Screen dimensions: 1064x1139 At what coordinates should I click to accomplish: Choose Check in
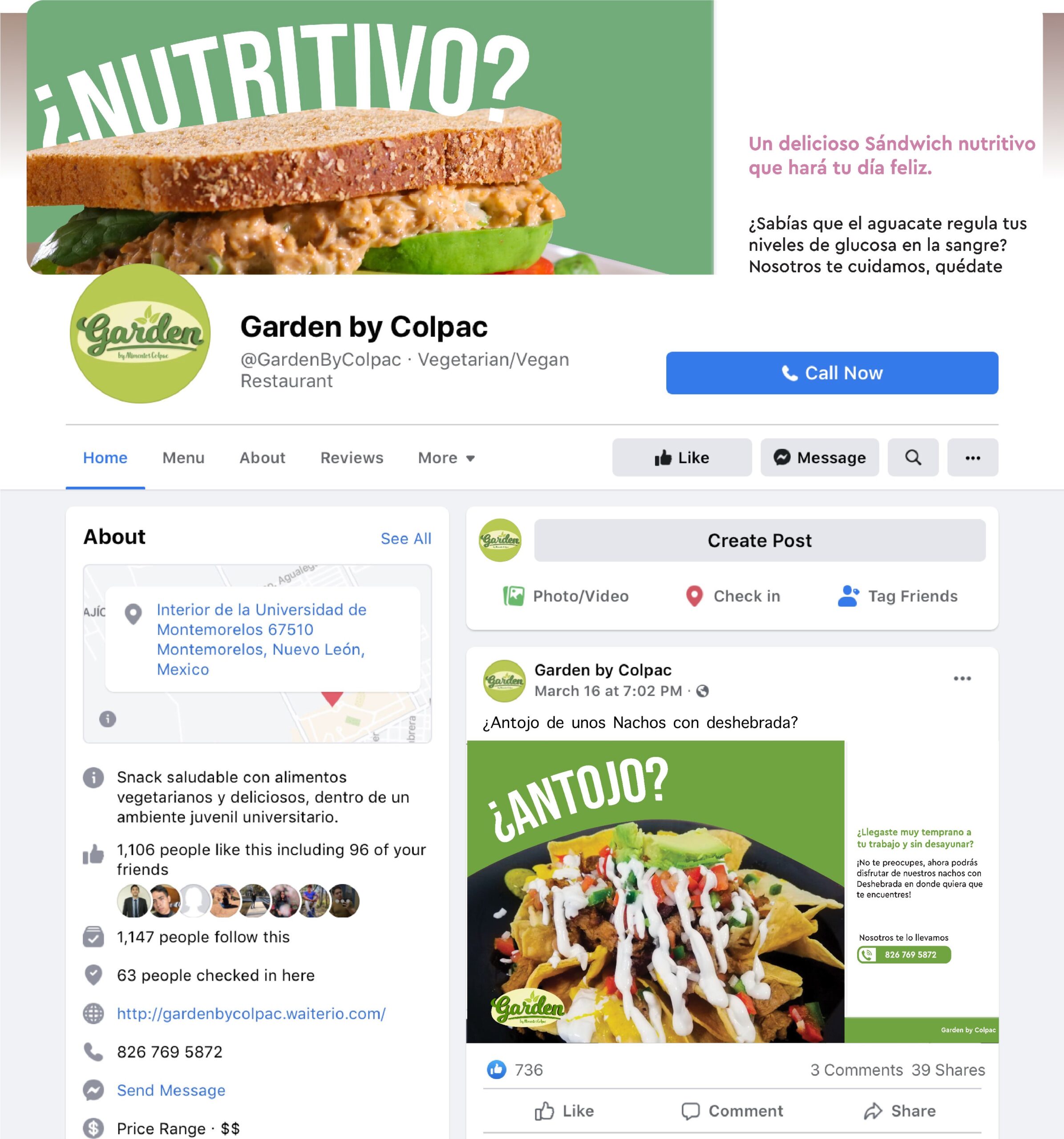[x=733, y=597]
